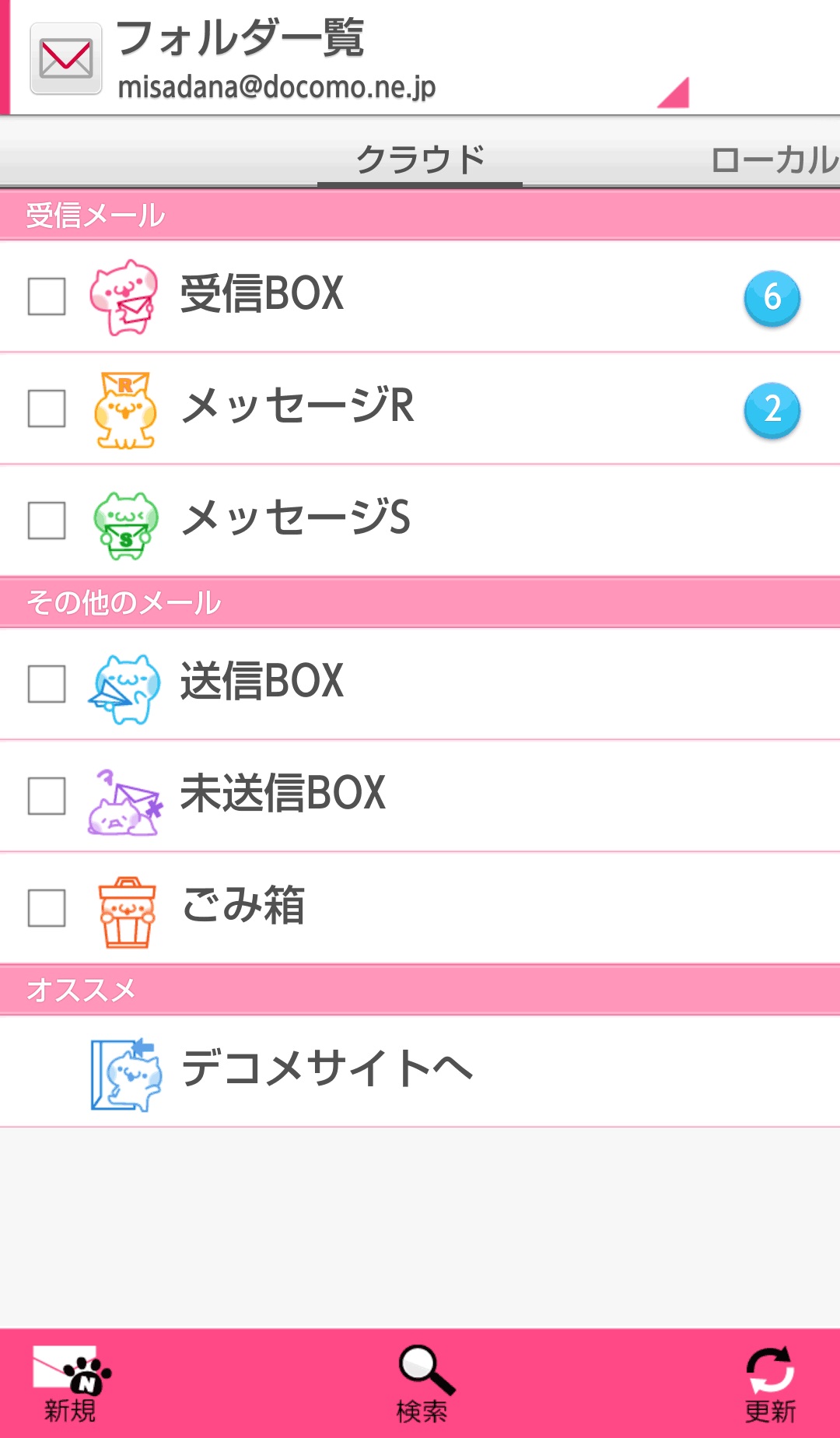Compose a new mail with 新規
The width and height of the screenshot is (840, 1438).
click(x=70, y=1384)
